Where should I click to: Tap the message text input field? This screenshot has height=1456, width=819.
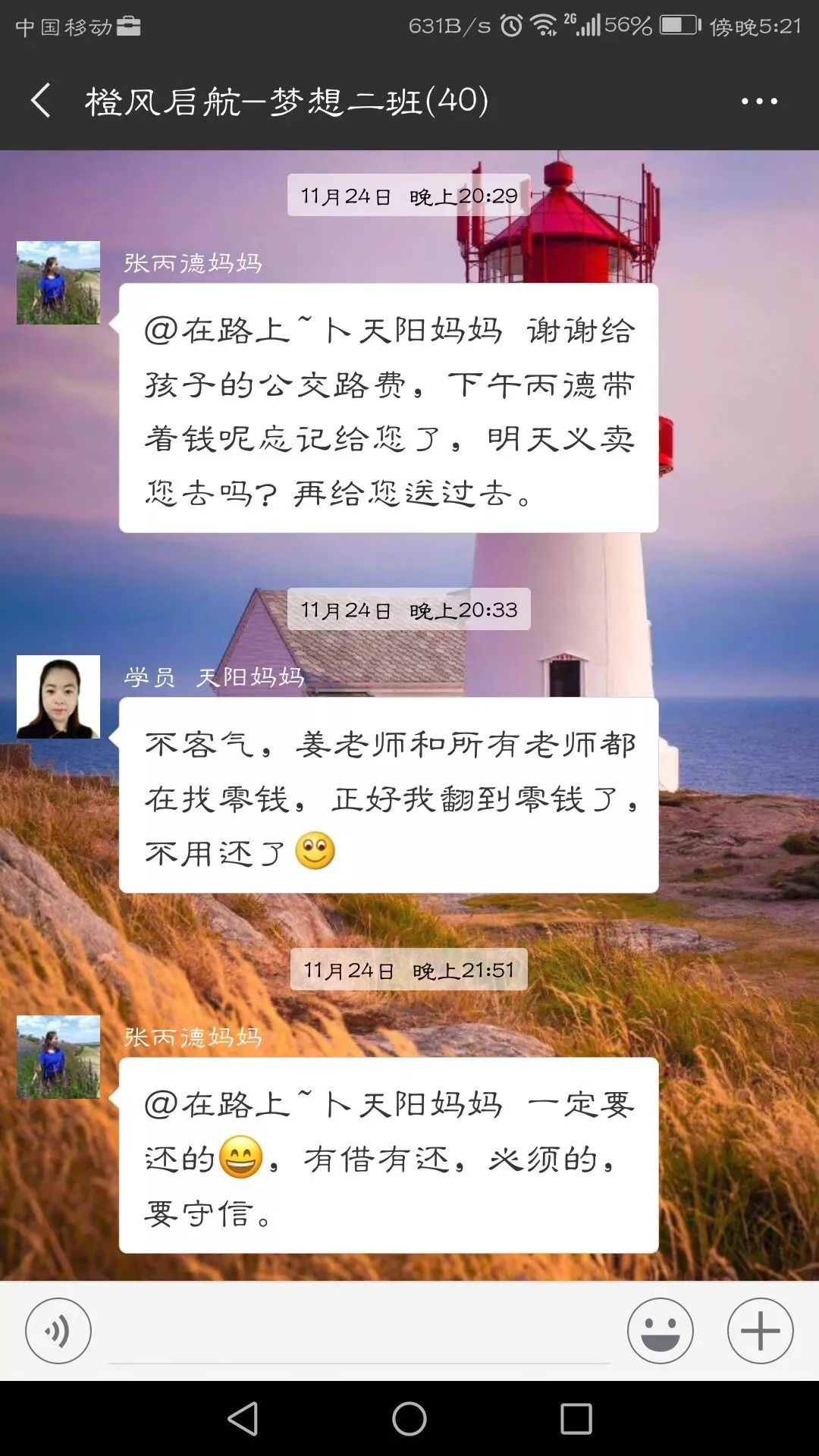coord(359,1335)
